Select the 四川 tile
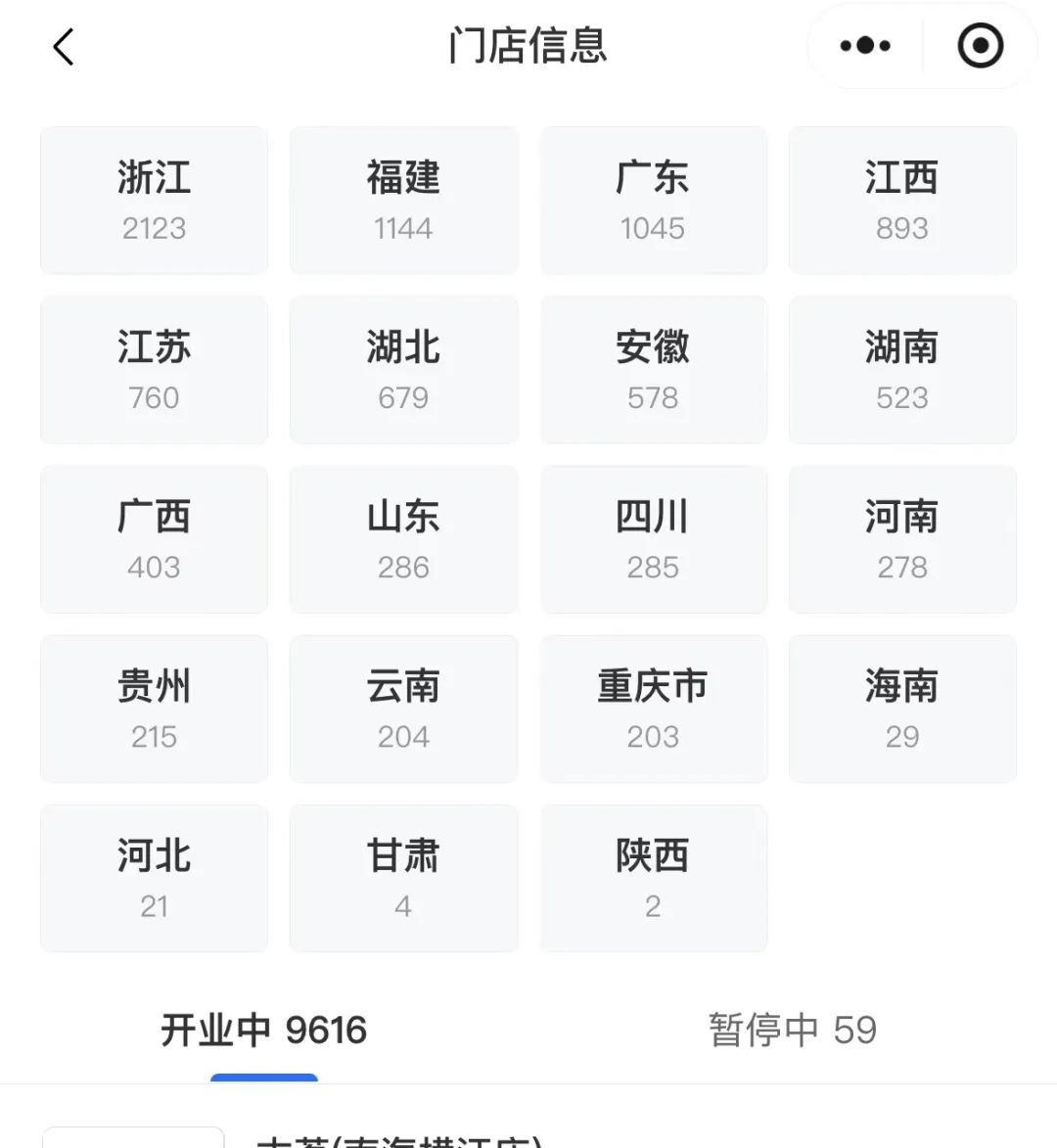This screenshot has width=1057, height=1148. click(653, 539)
